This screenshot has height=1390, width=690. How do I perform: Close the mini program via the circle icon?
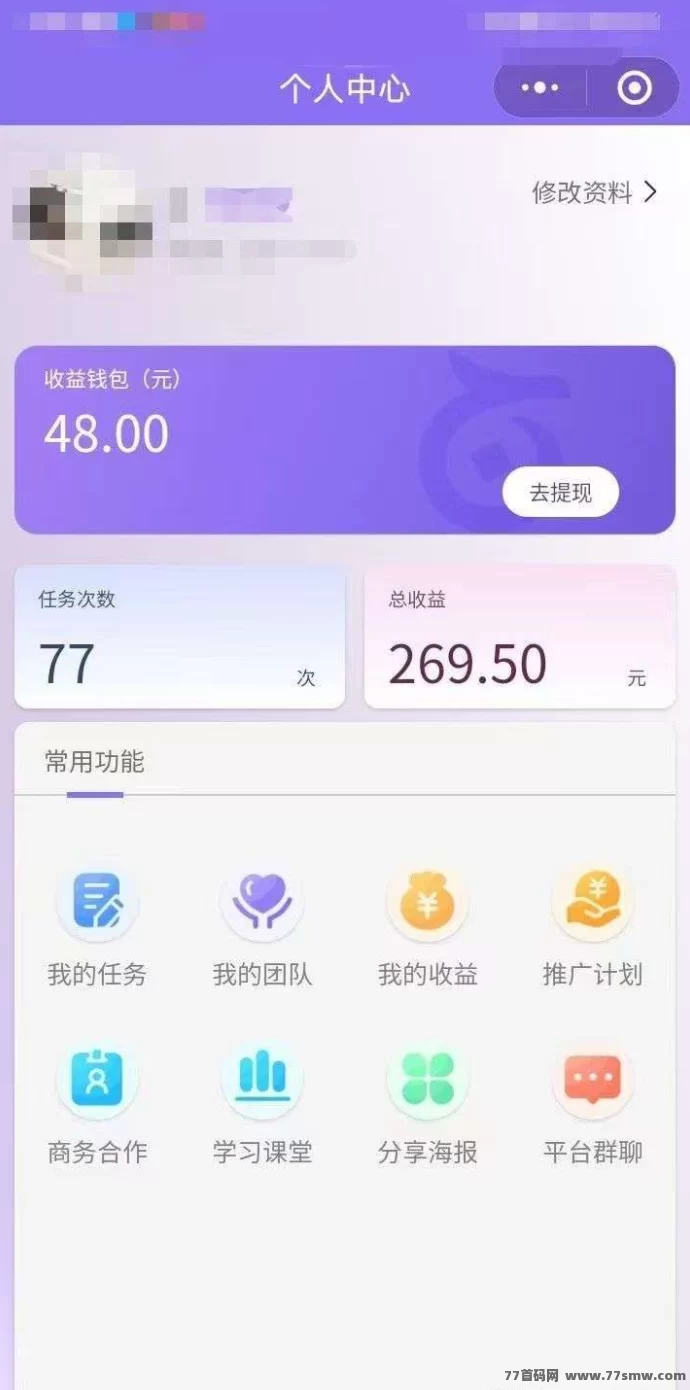[x=634, y=88]
